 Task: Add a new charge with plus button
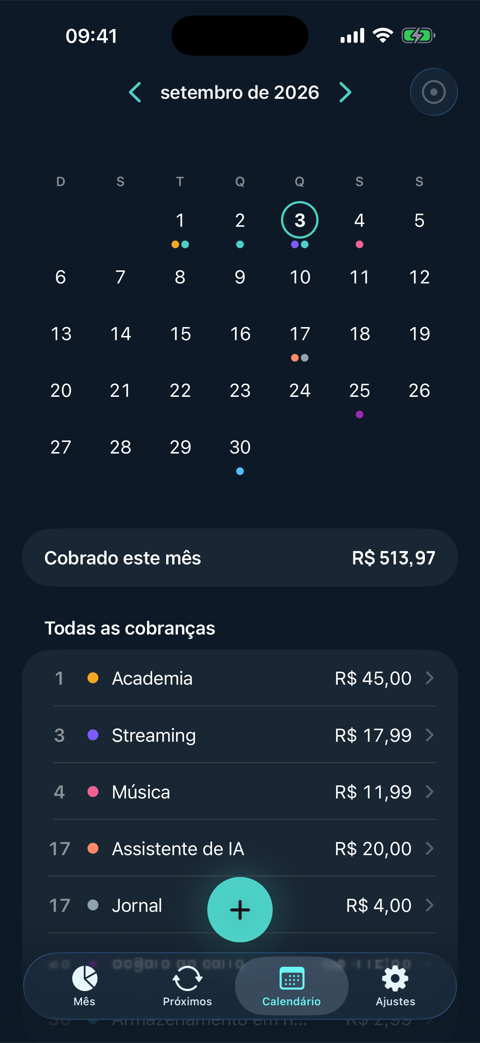[240, 909]
